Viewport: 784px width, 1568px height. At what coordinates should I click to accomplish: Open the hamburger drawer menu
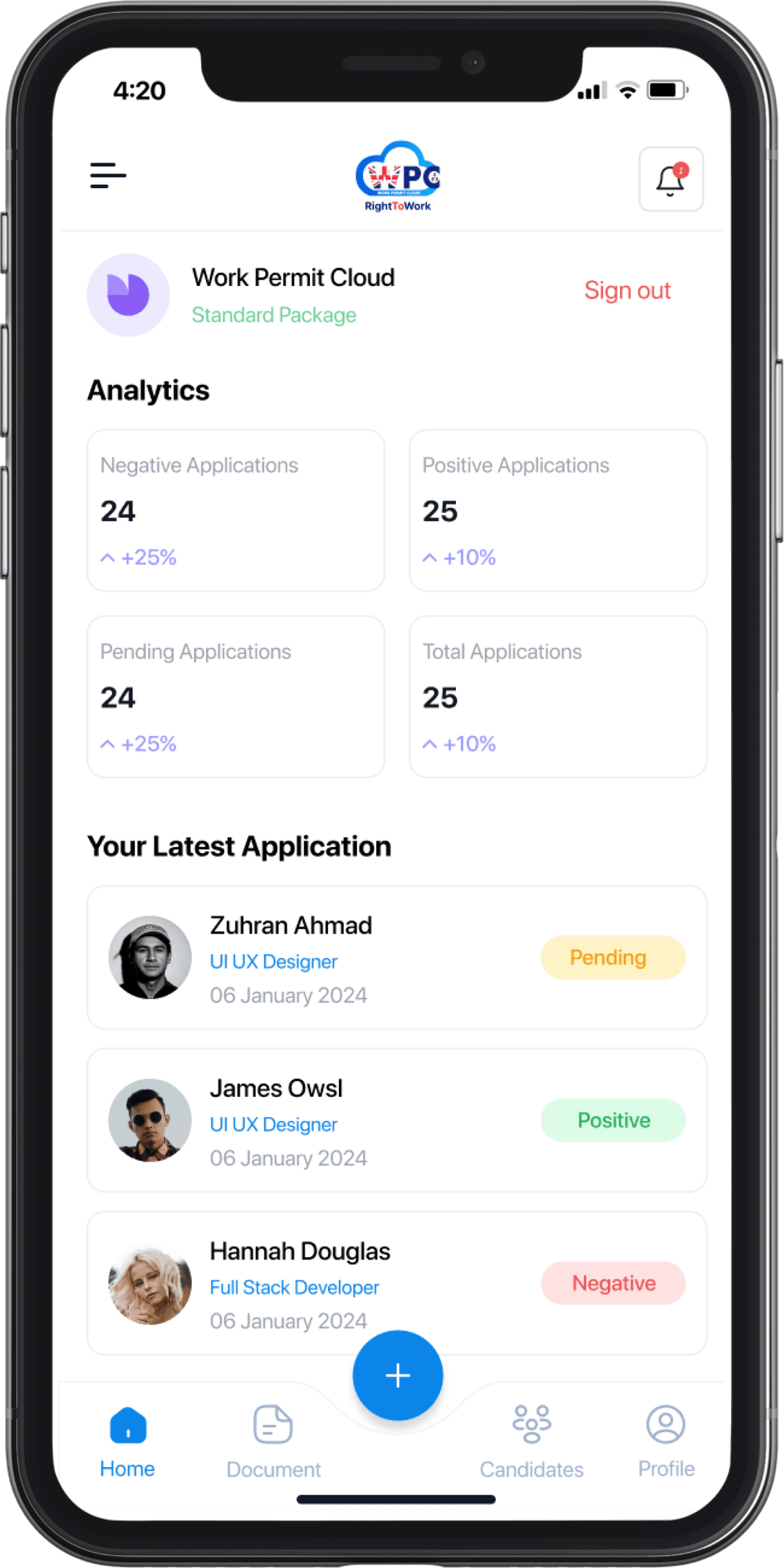point(108,176)
